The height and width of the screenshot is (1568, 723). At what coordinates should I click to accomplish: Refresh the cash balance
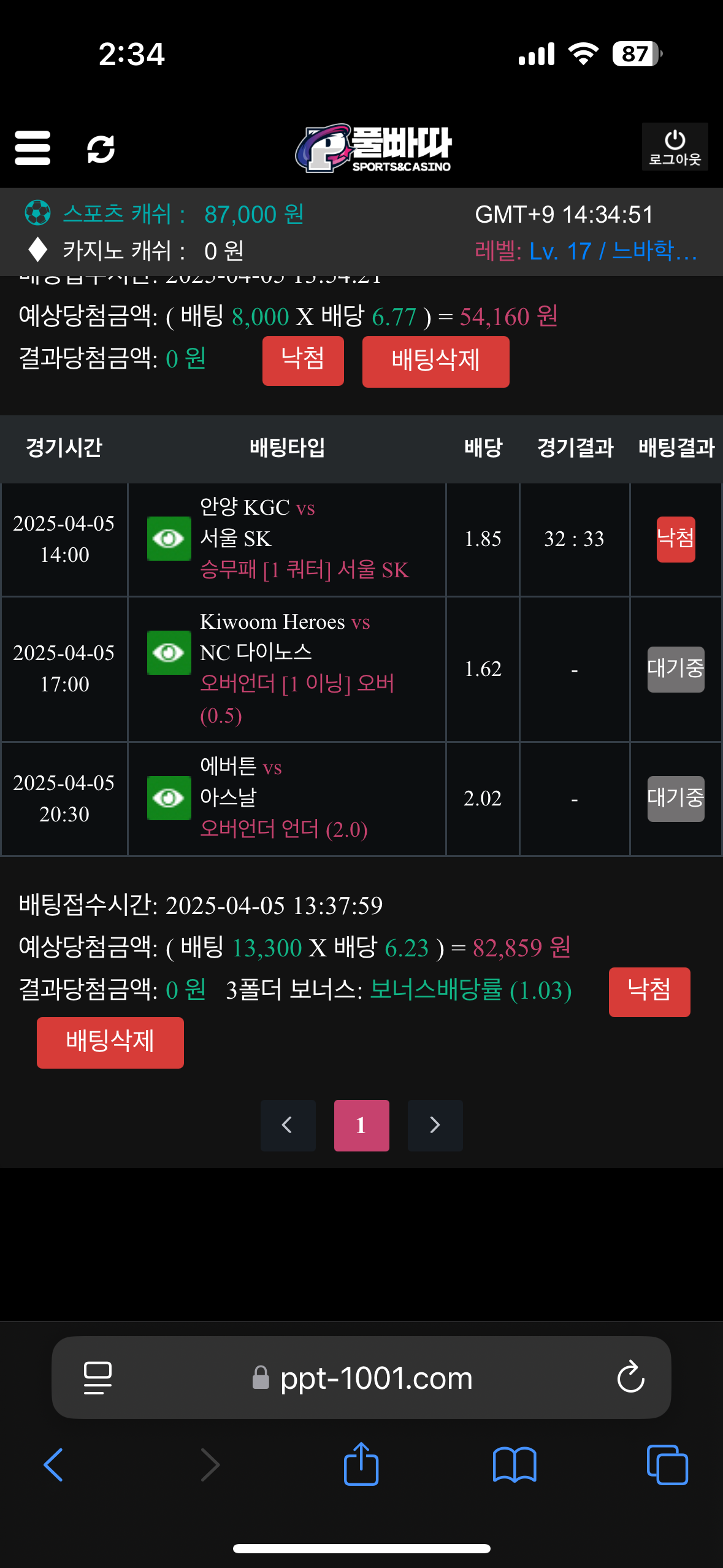[101, 149]
